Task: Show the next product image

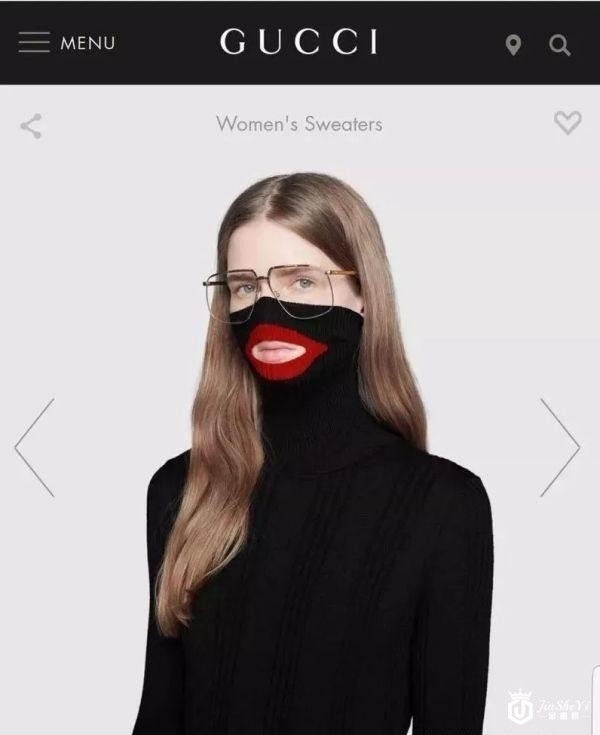Action: (x=560, y=447)
